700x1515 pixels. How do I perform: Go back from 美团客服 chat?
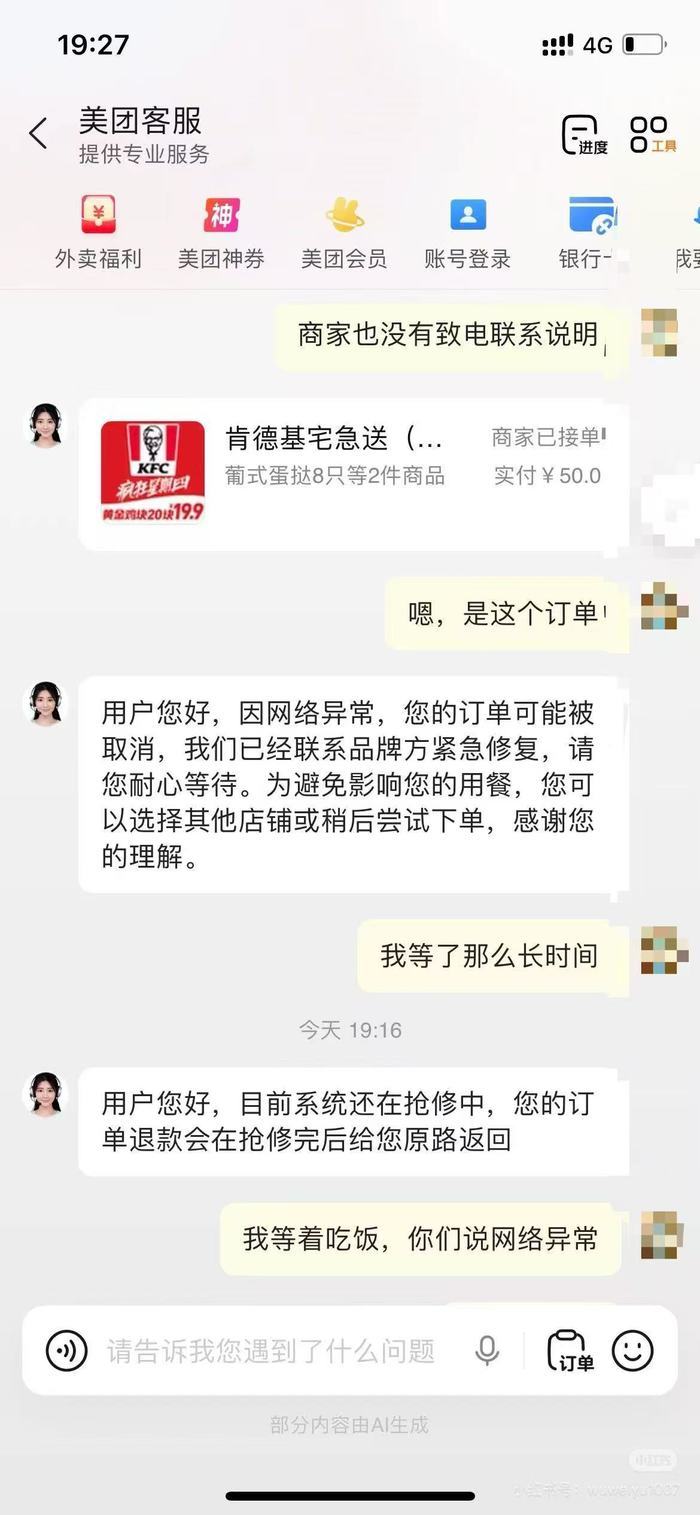(x=38, y=133)
